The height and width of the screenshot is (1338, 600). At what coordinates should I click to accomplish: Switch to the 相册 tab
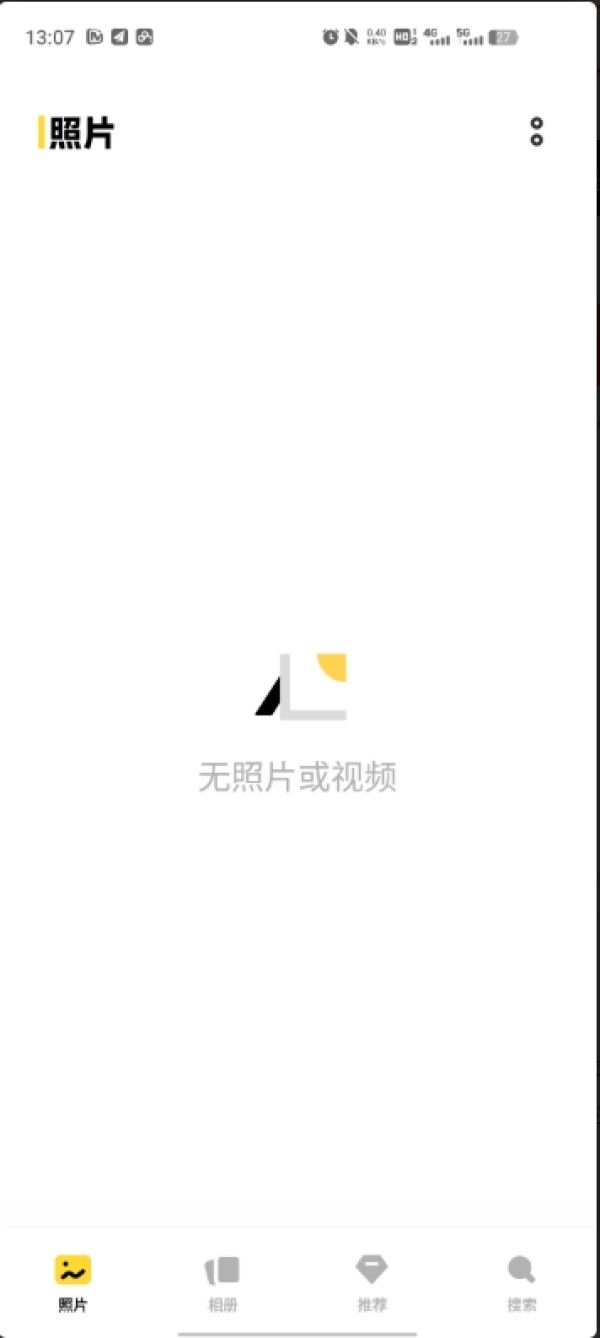pyautogui.click(x=223, y=1282)
